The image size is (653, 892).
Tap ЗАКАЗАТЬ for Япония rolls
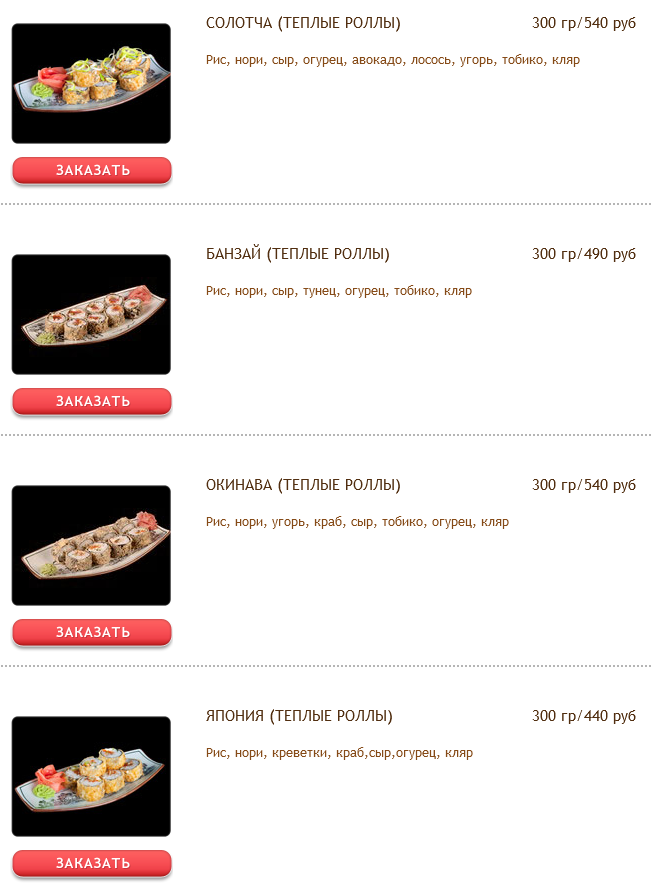(92, 863)
